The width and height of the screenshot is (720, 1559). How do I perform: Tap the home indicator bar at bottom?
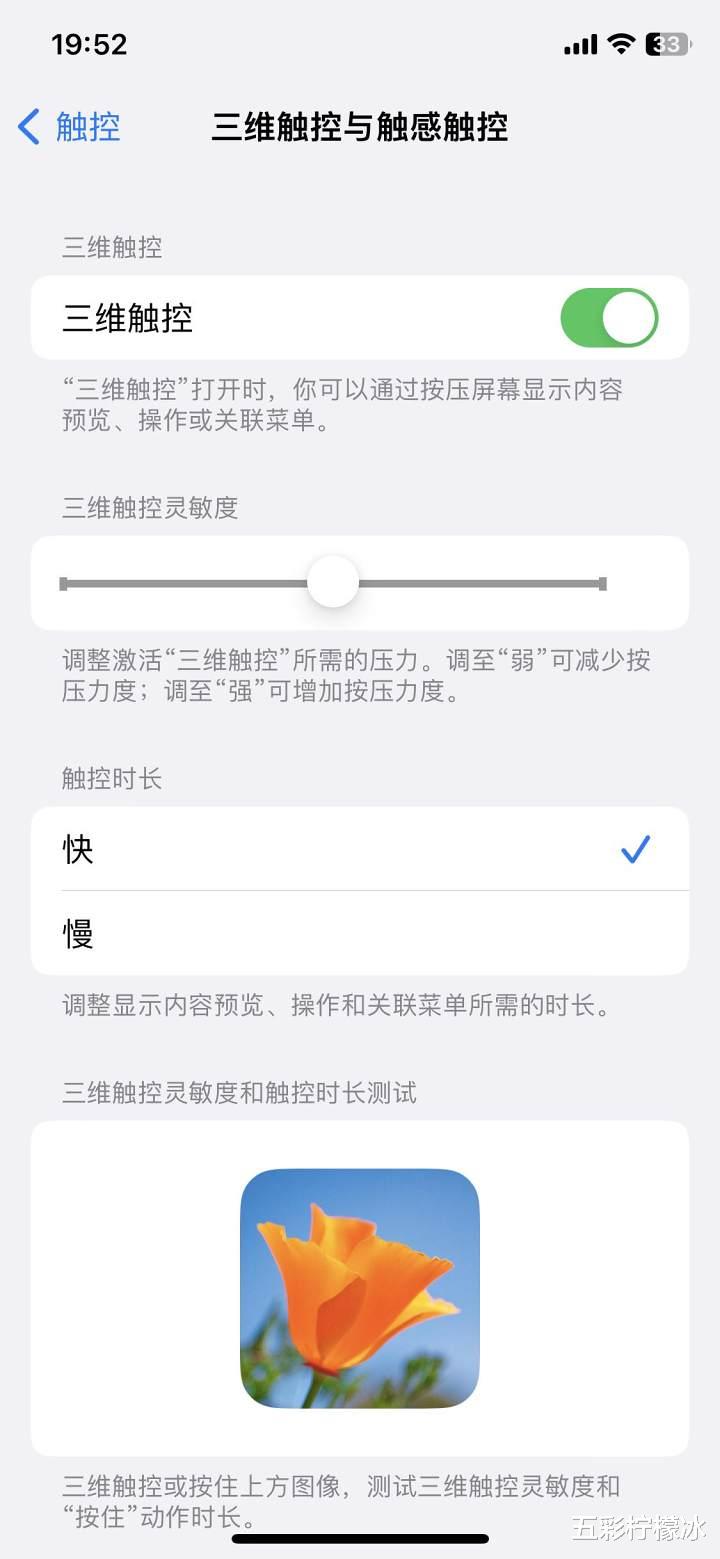[x=360, y=1541]
